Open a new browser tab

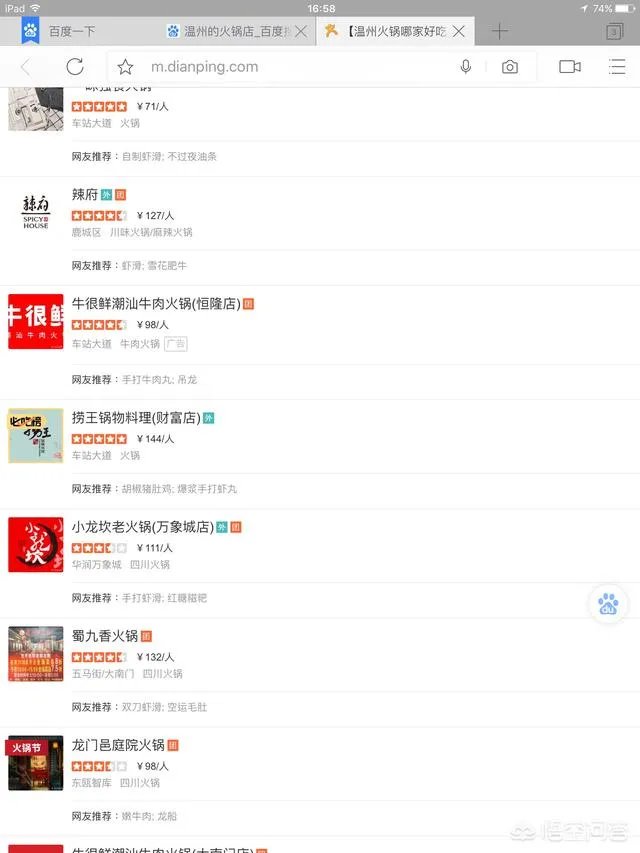[499, 31]
